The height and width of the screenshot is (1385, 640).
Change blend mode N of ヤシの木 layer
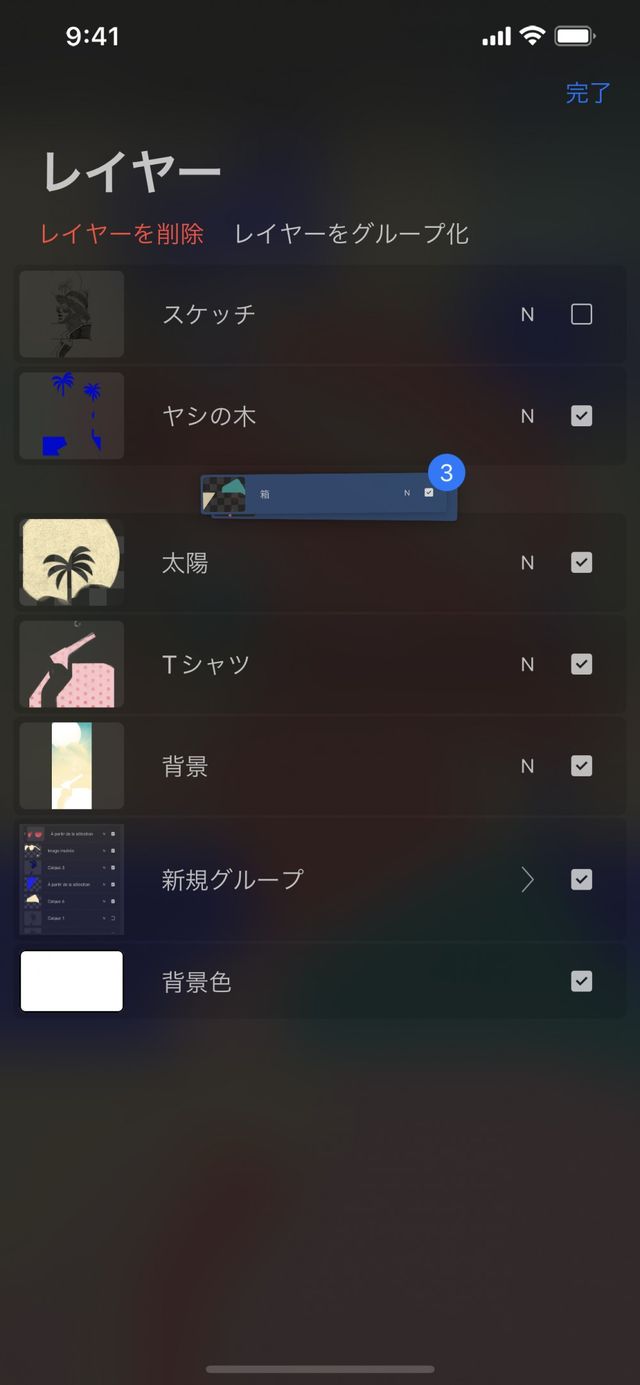(527, 416)
